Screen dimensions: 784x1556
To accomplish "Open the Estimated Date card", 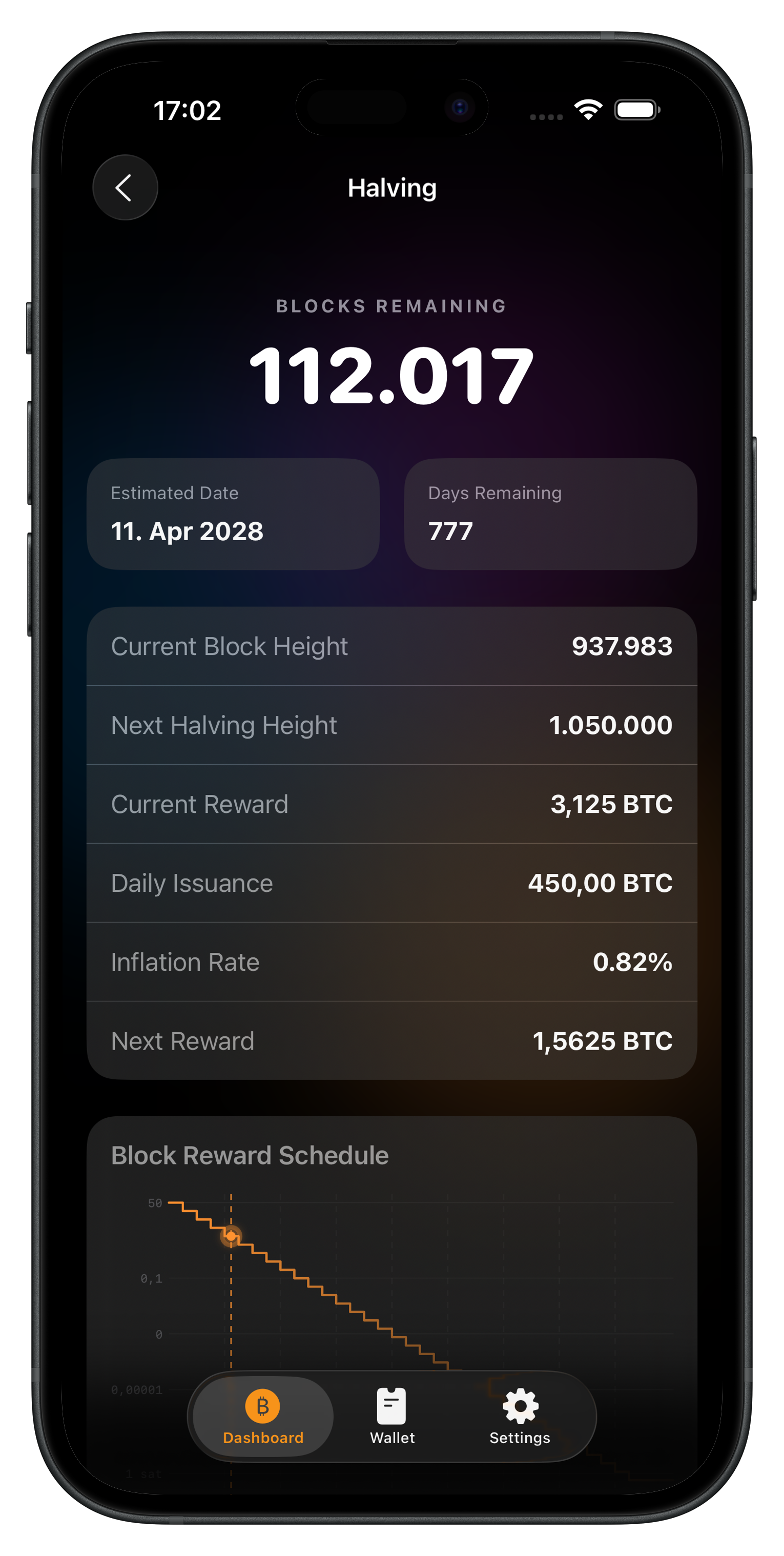I will click(x=233, y=514).
